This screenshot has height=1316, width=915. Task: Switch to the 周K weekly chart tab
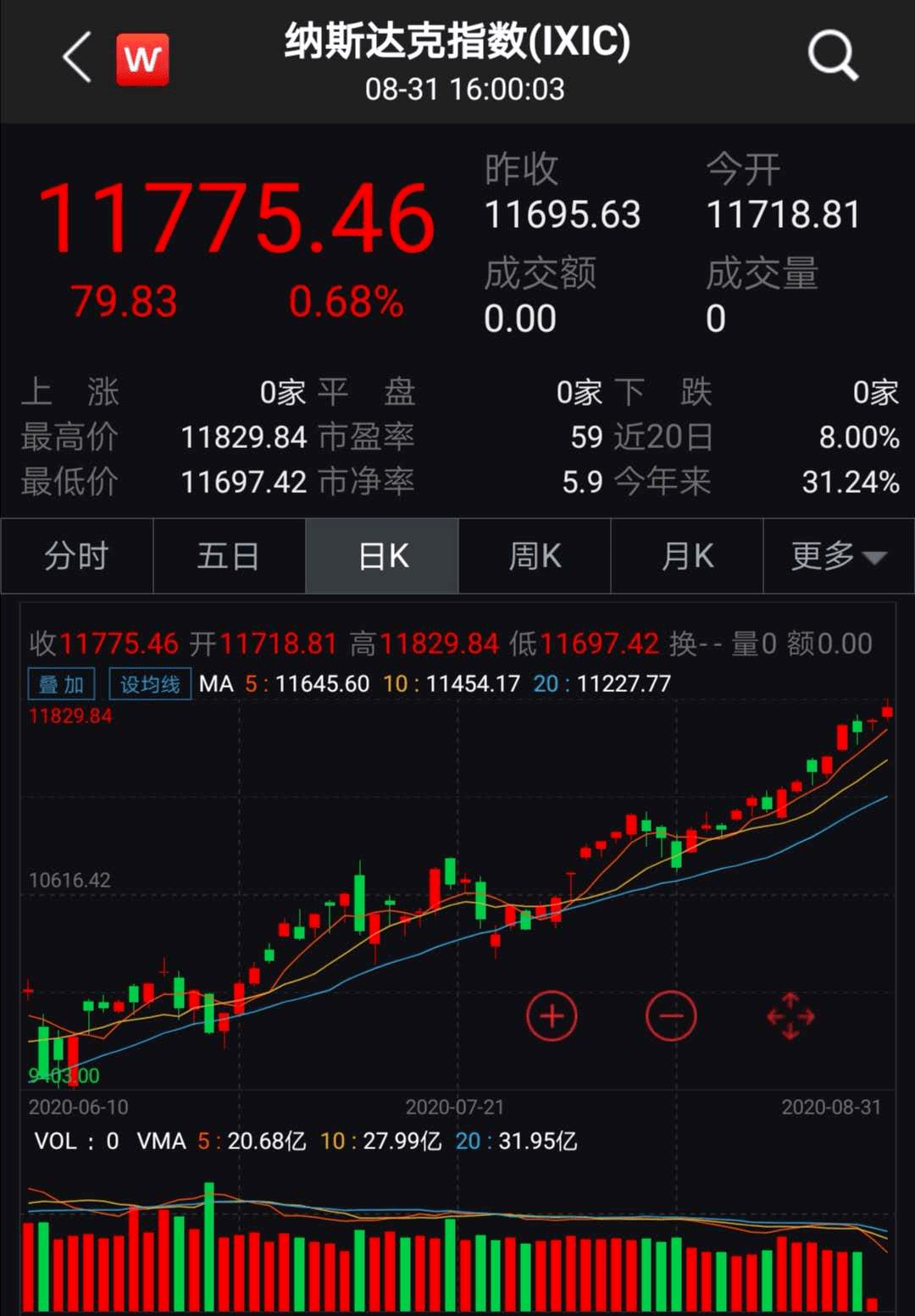pos(534,556)
